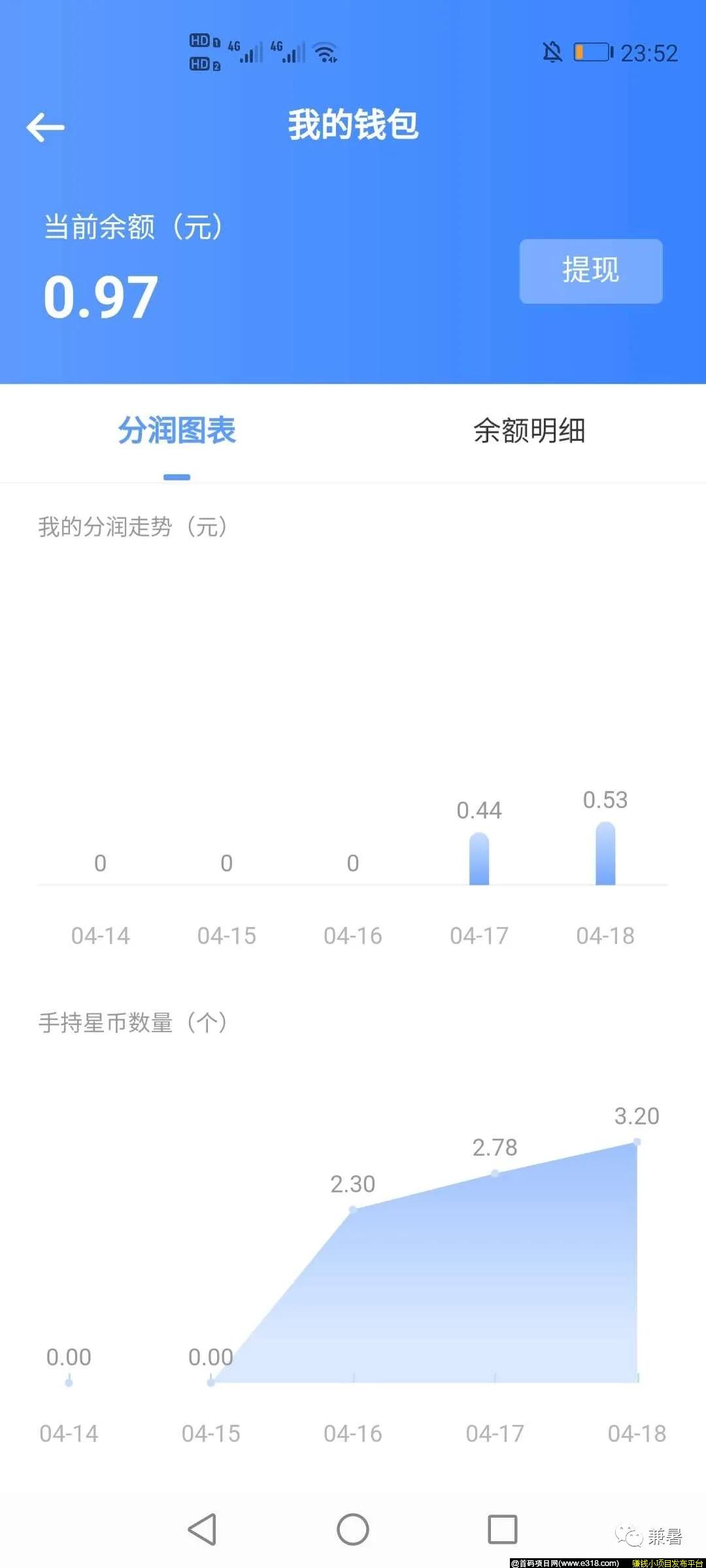This screenshot has width=706, height=1568.
Task: Open recent apps from navigation bar
Action: point(502,1529)
